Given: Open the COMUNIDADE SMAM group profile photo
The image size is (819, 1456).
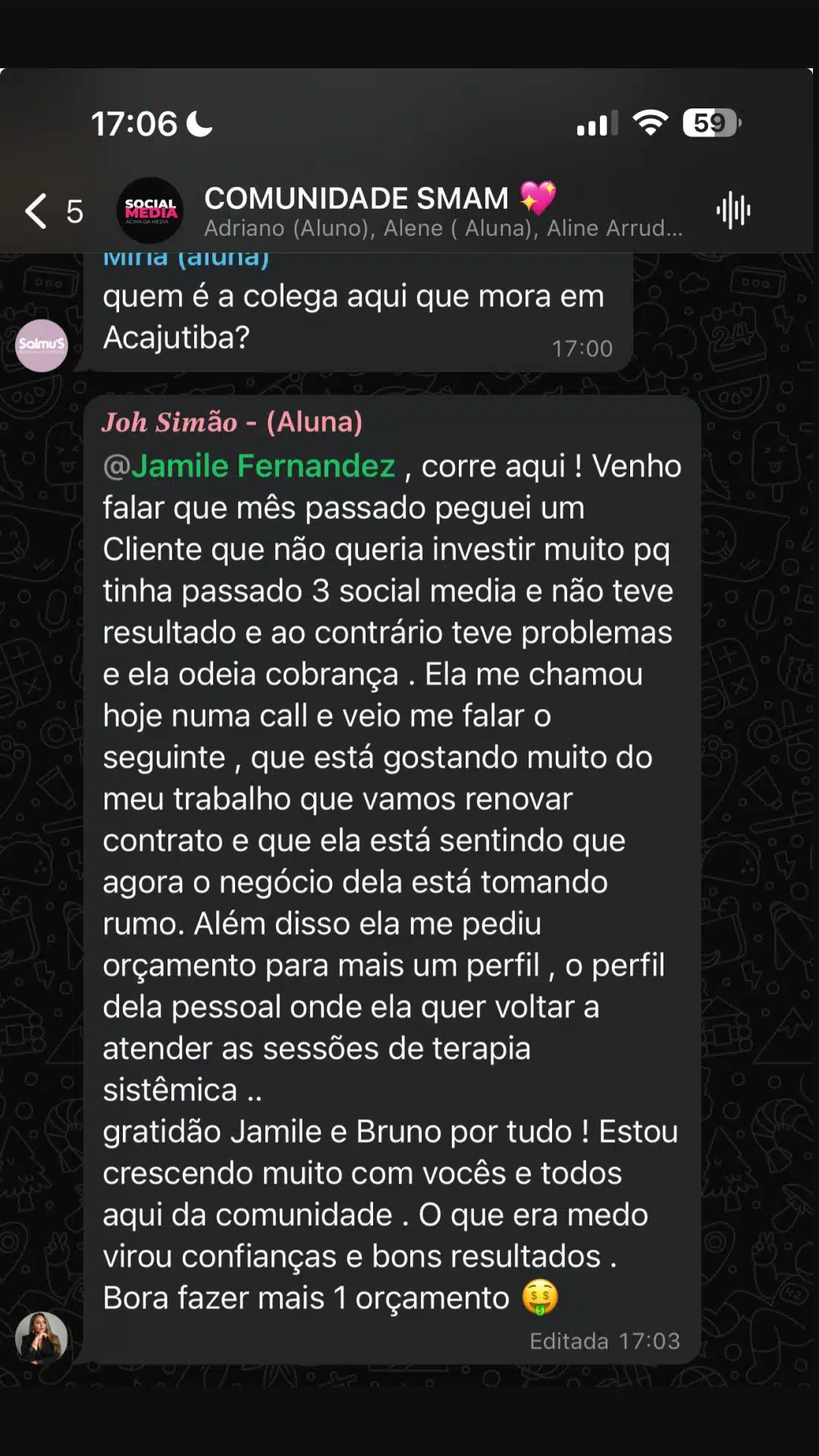Looking at the screenshot, I should pos(150,210).
